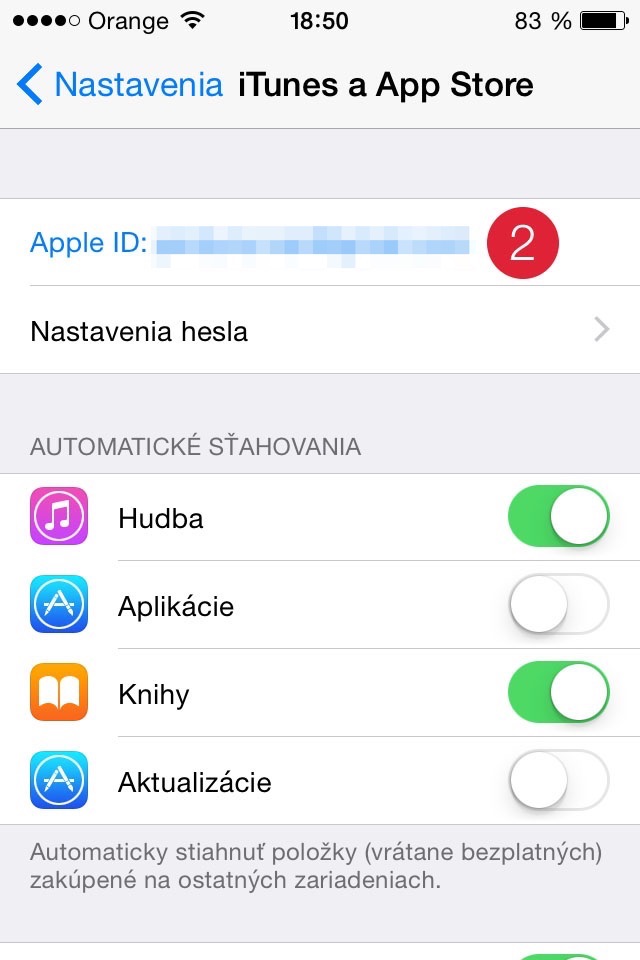Screen dimensions: 640x960
Task: Open Nastavenia hesla
Action: coord(320,331)
